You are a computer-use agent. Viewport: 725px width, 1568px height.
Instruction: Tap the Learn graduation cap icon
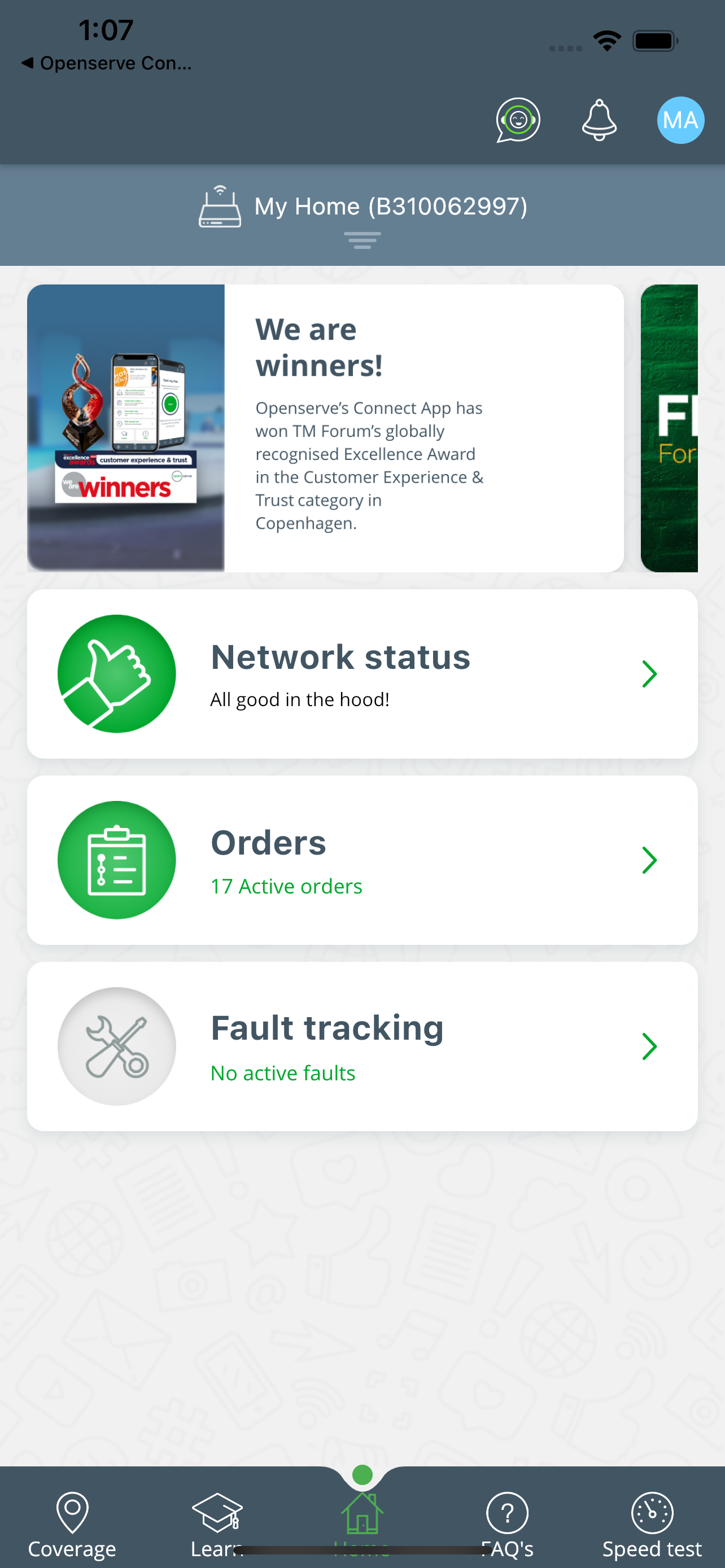(217, 1514)
